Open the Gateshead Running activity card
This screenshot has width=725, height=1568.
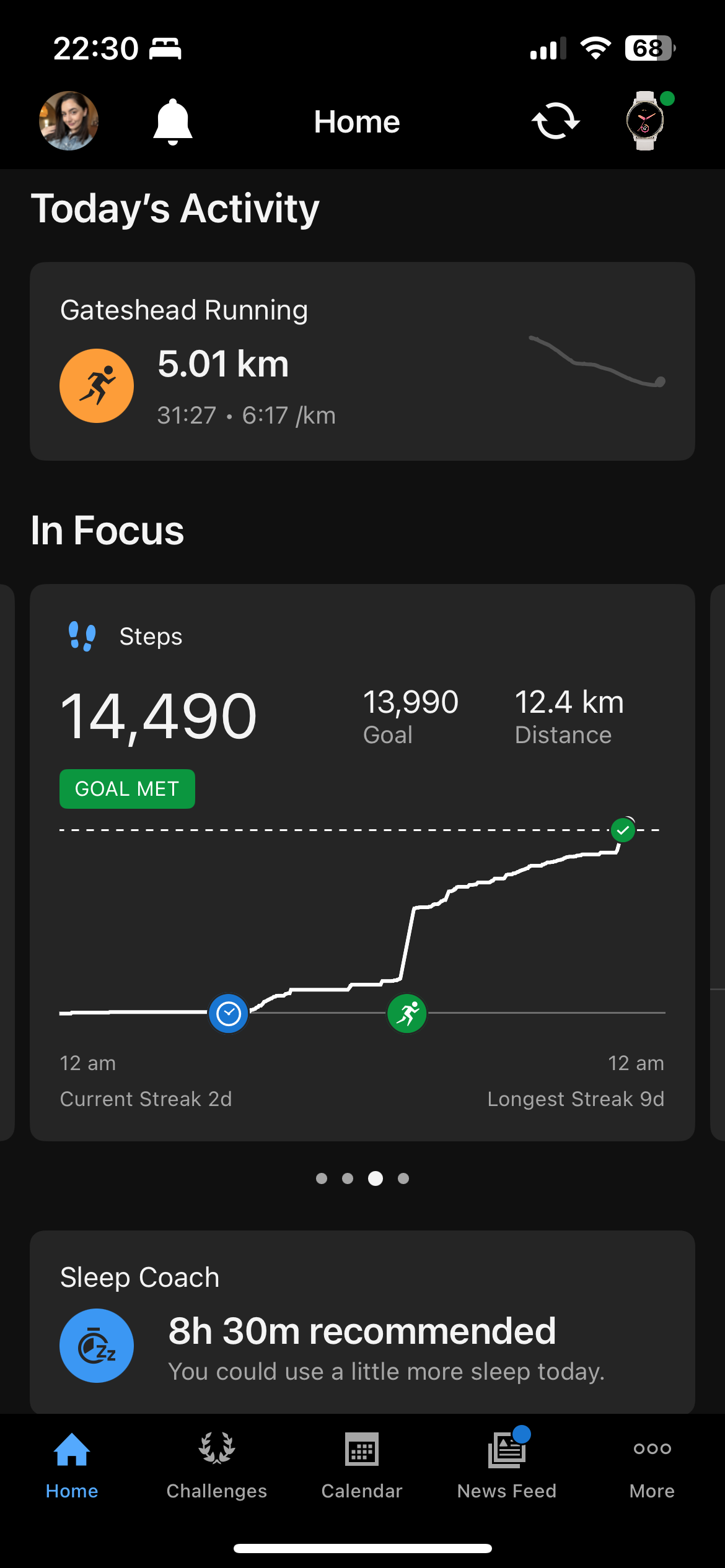click(362, 361)
